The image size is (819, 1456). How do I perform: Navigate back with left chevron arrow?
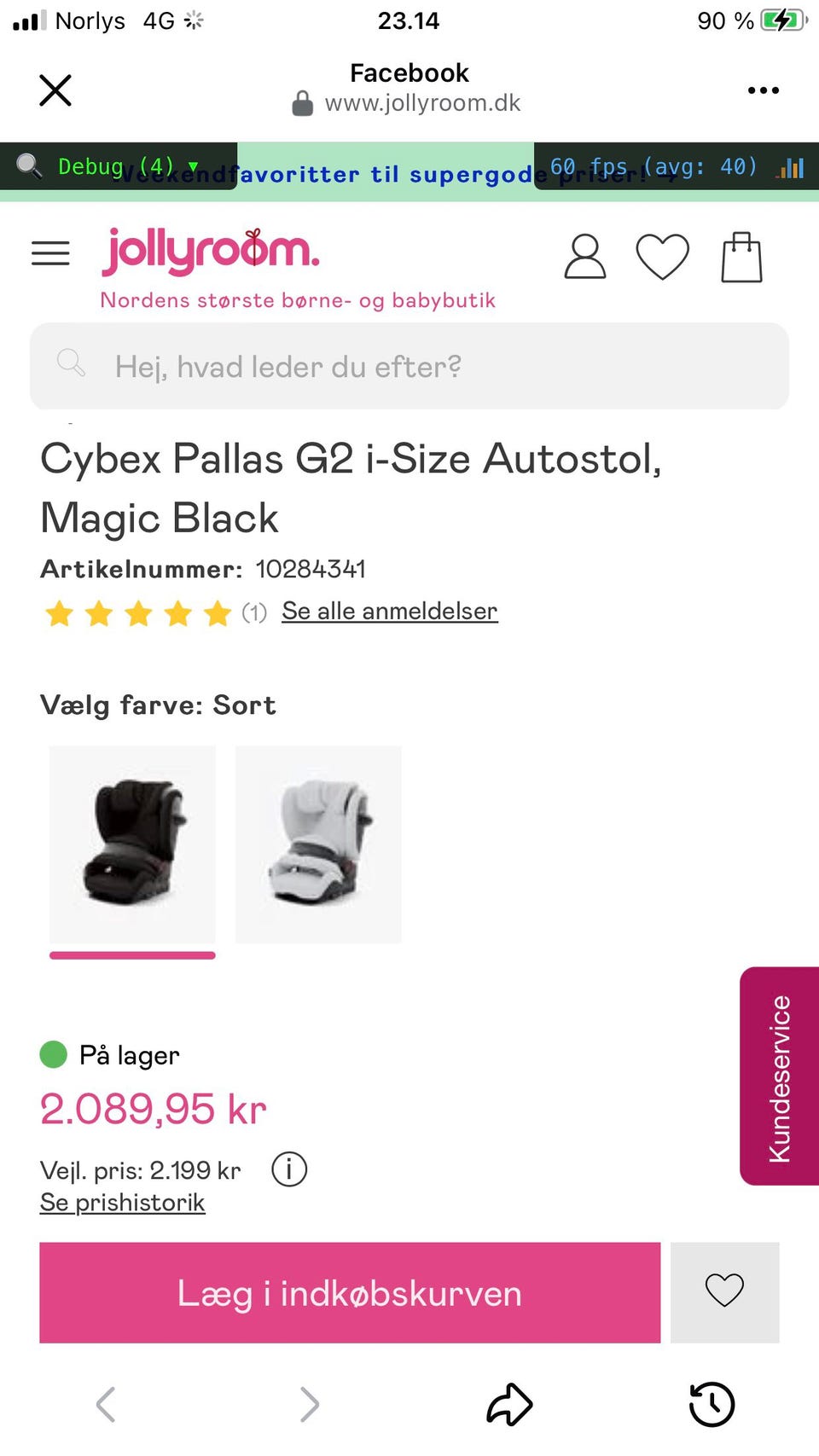click(x=105, y=1404)
